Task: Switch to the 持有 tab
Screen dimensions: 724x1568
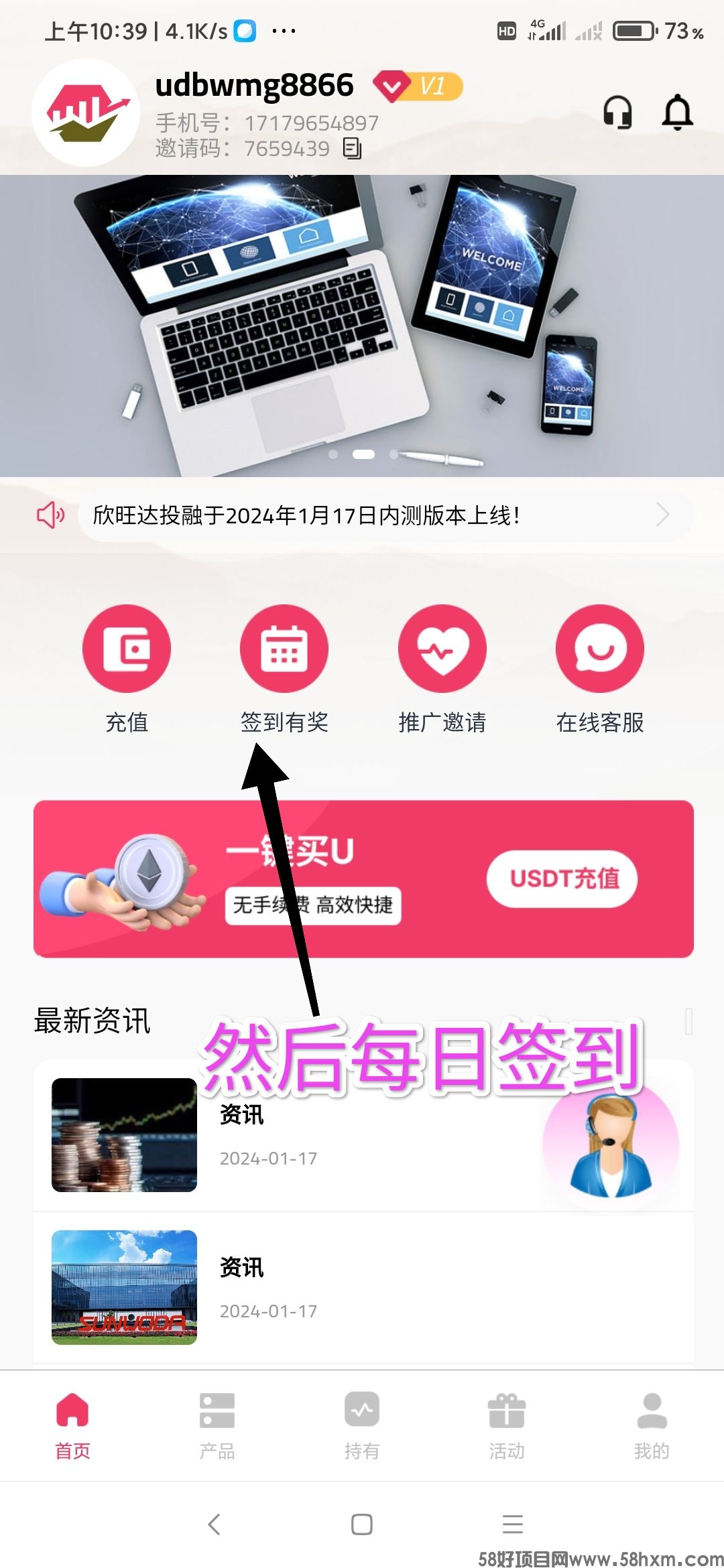Action: pyautogui.click(x=362, y=1423)
